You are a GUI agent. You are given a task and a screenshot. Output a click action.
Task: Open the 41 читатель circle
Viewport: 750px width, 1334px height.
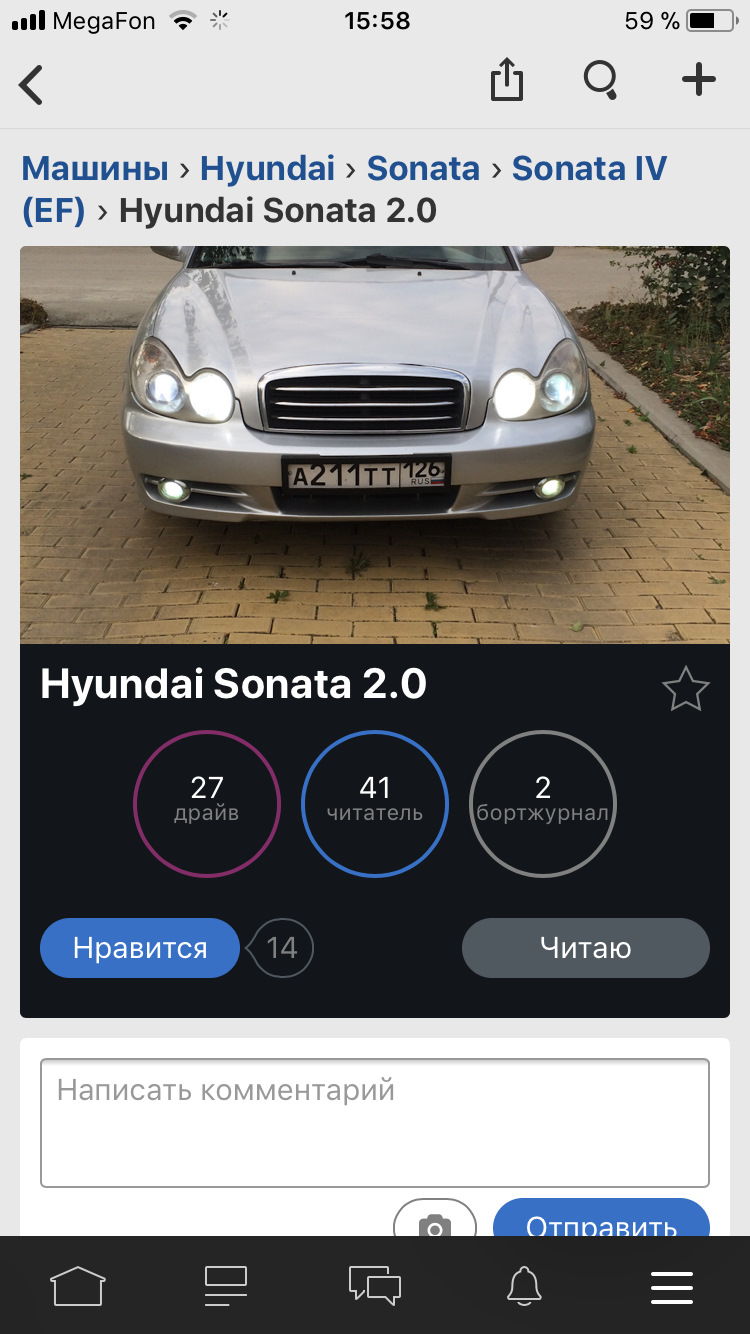coord(375,804)
